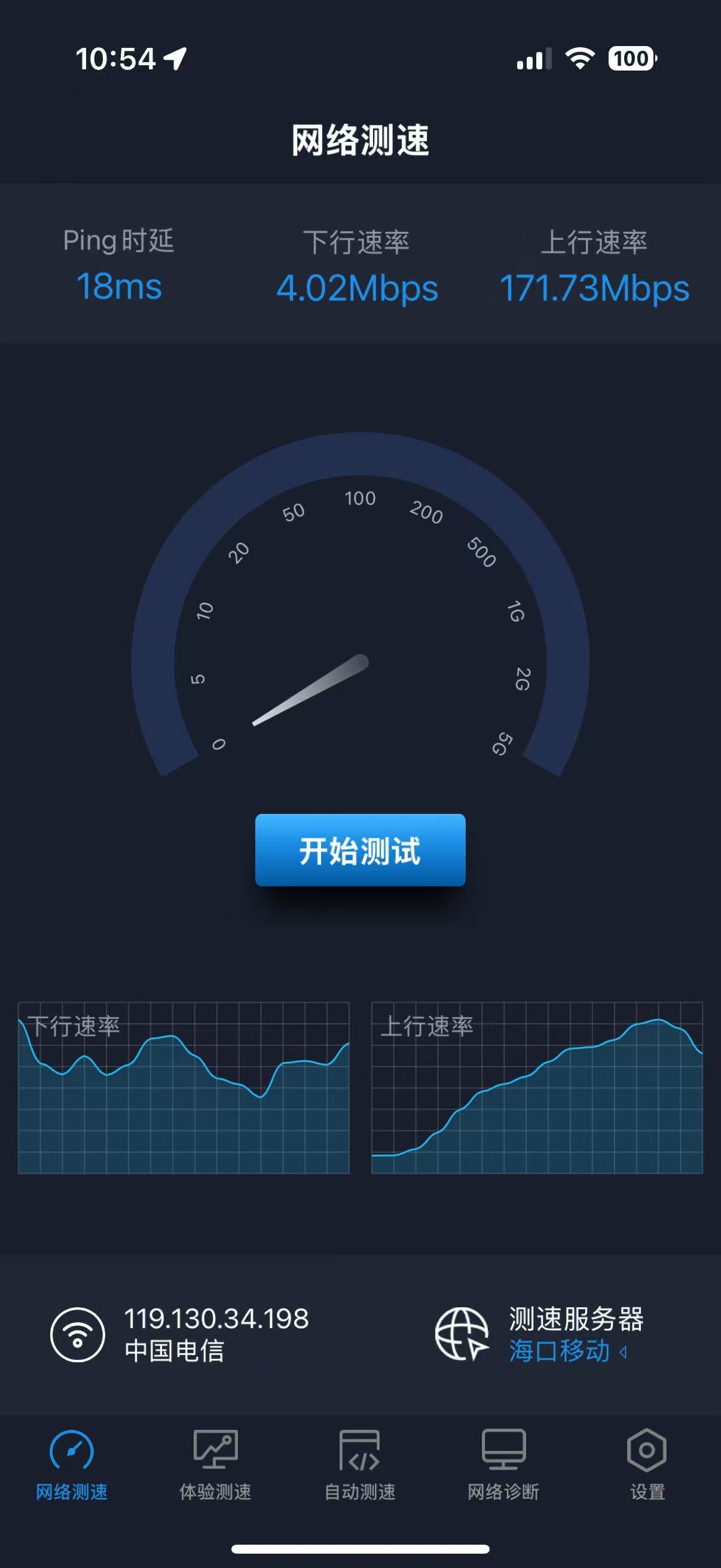The image size is (721, 1568).
Task: Start the speed test with 开始测试
Action: 360,850
